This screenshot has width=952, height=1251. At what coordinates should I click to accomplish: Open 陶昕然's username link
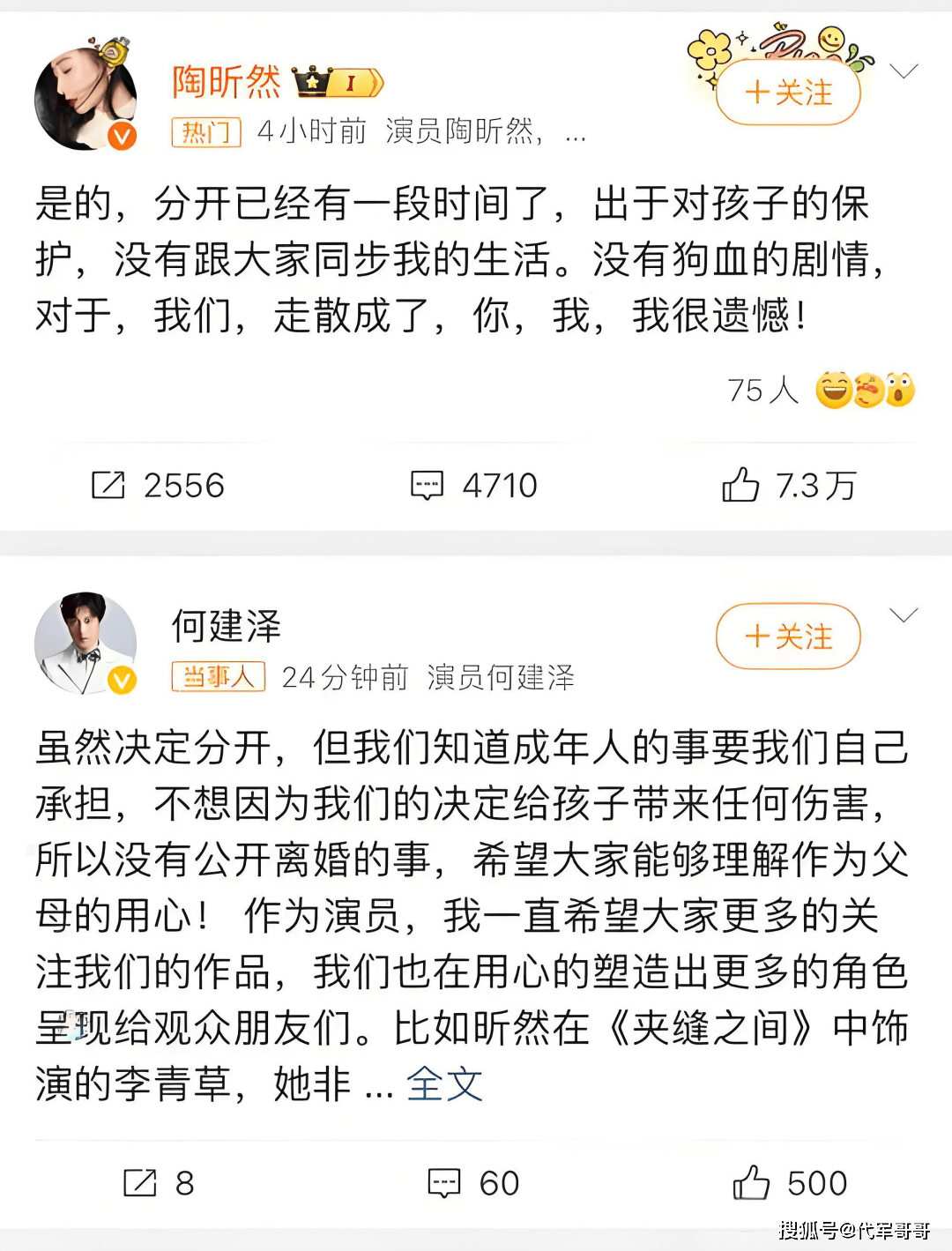tap(226, 82)
